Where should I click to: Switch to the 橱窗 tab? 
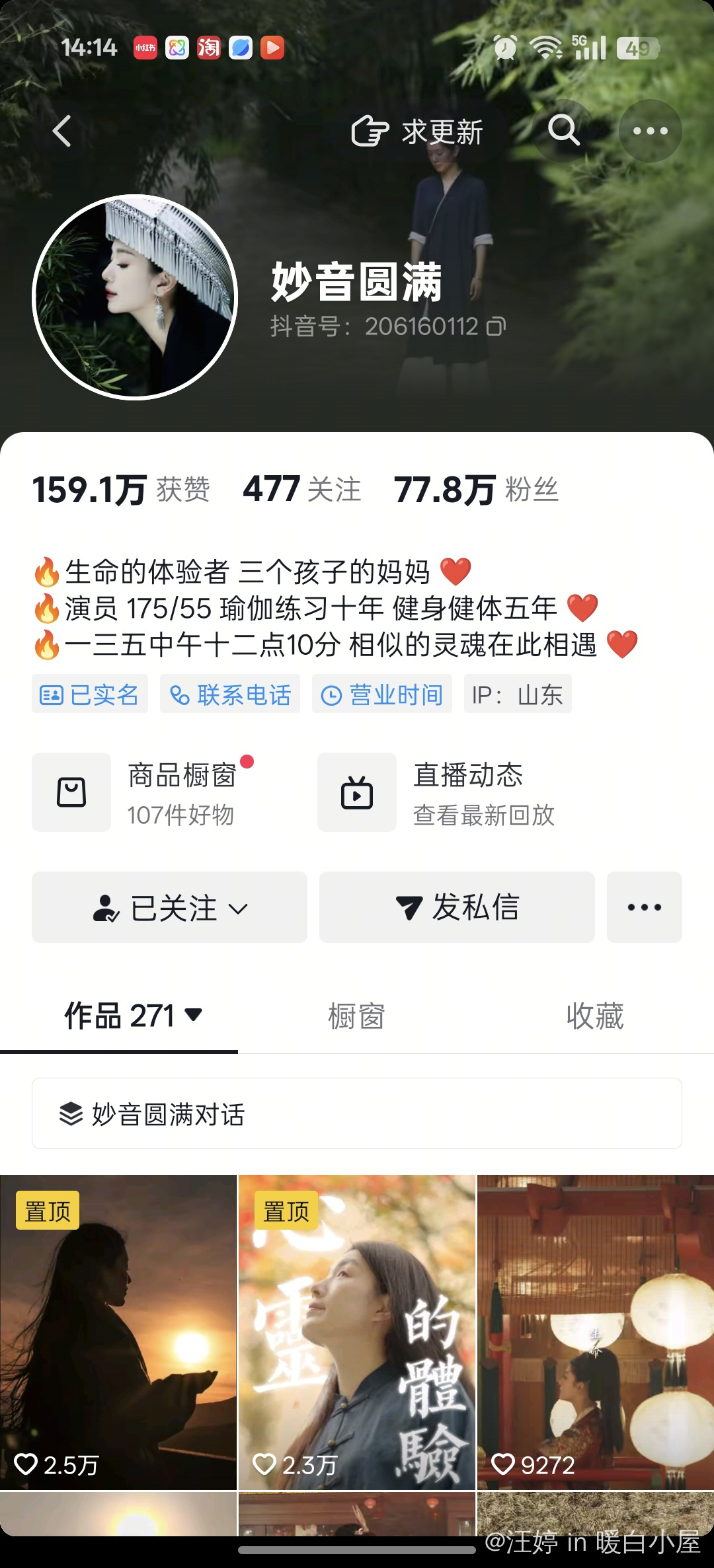pyautogui.click(x=356, y=1016)
